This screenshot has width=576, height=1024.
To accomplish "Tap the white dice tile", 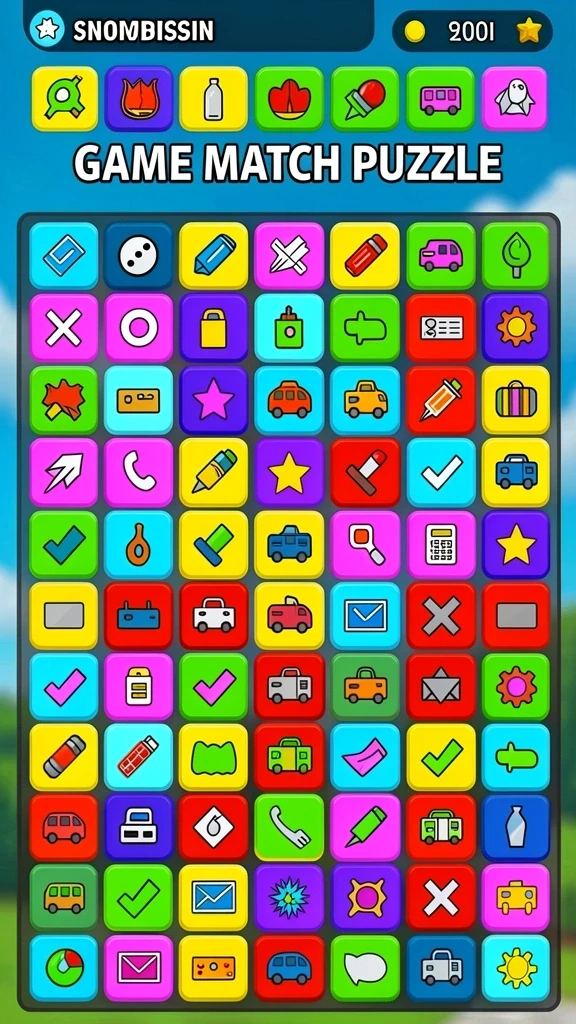I will pyautogui.click(x=138, y=255).
